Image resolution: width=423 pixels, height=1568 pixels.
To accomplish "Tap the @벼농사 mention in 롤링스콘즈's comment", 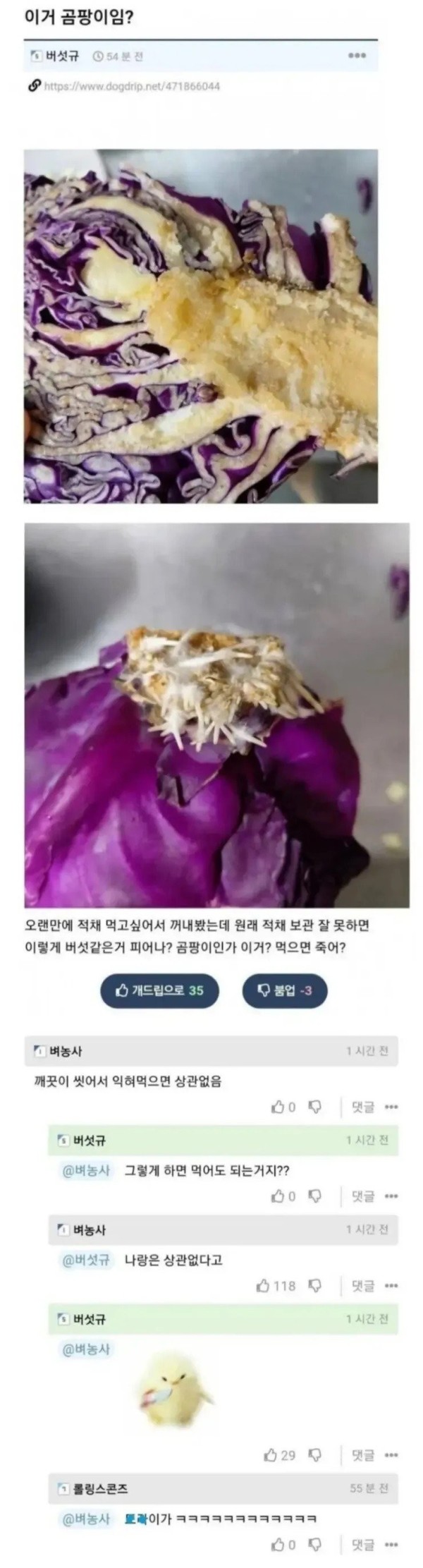I will [87, 1519].
